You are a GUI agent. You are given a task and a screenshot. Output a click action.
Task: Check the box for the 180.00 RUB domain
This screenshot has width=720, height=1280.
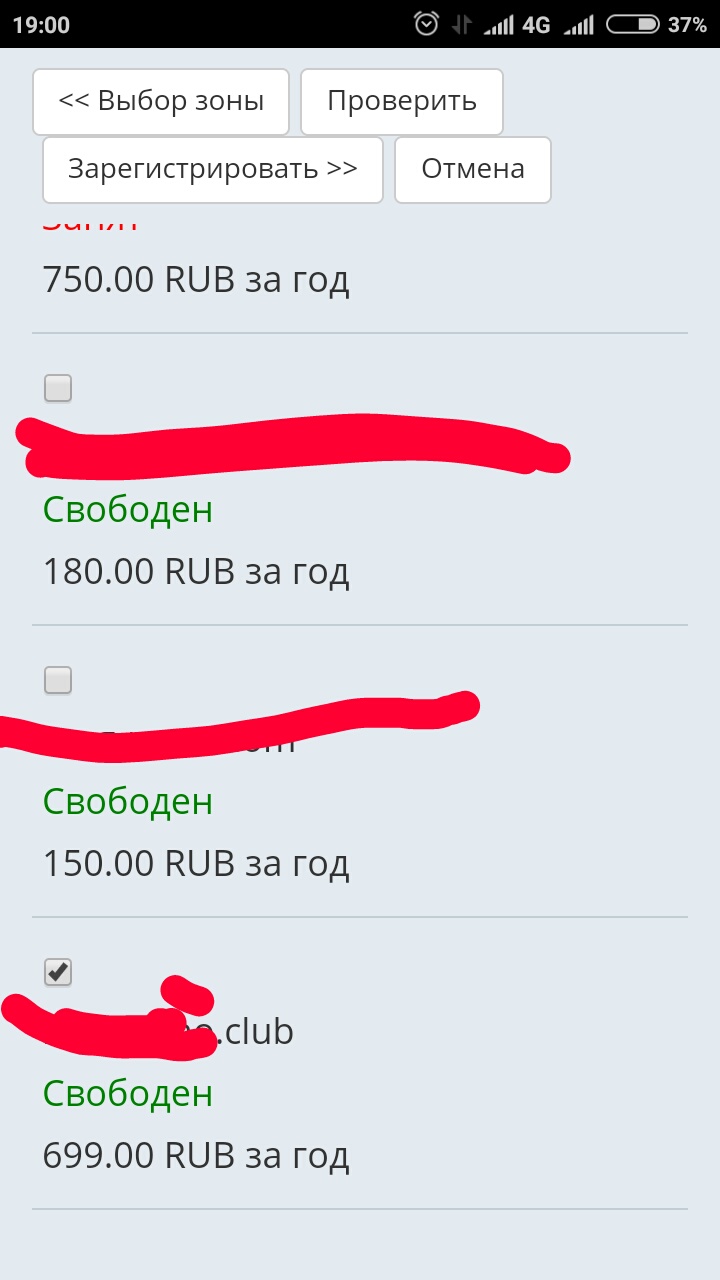pos(58,388)
